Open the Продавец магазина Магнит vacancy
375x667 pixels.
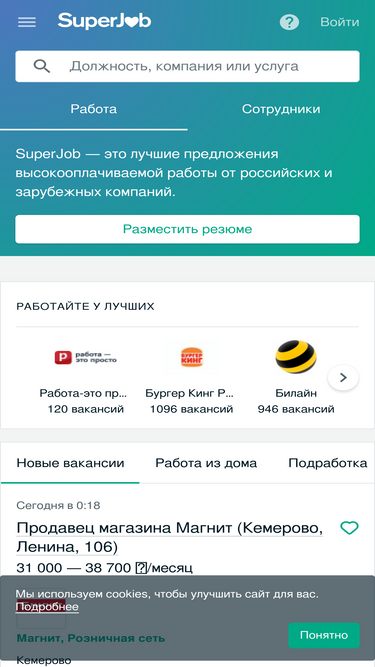170,537
